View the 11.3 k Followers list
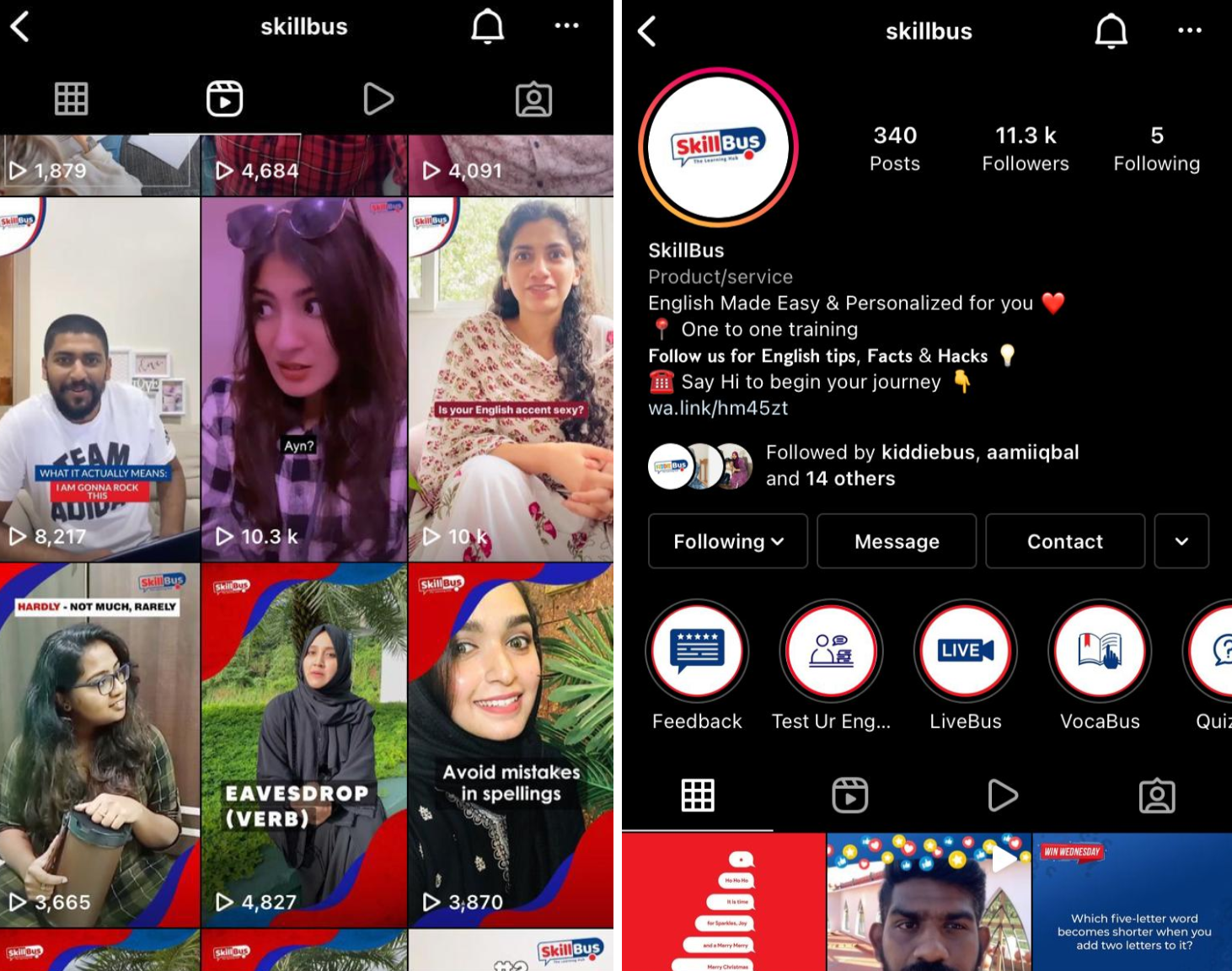This screenshot has width=1232, height=971. tap(1025, 148)
